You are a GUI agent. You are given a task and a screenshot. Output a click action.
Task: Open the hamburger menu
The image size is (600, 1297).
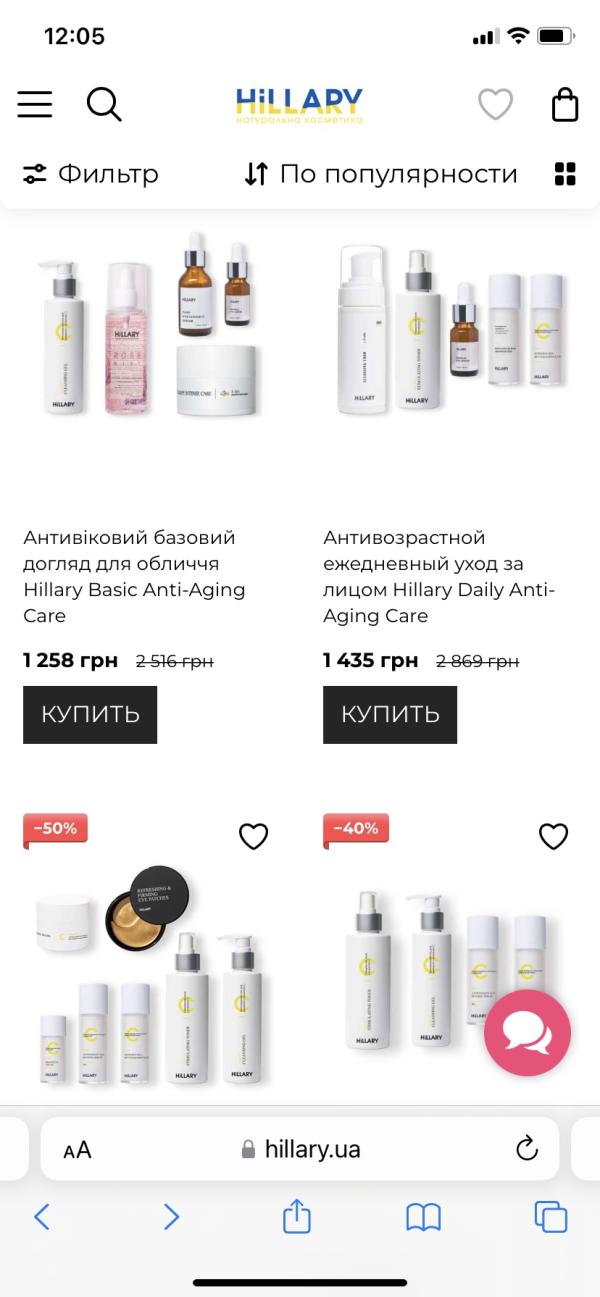coord(35,104)
